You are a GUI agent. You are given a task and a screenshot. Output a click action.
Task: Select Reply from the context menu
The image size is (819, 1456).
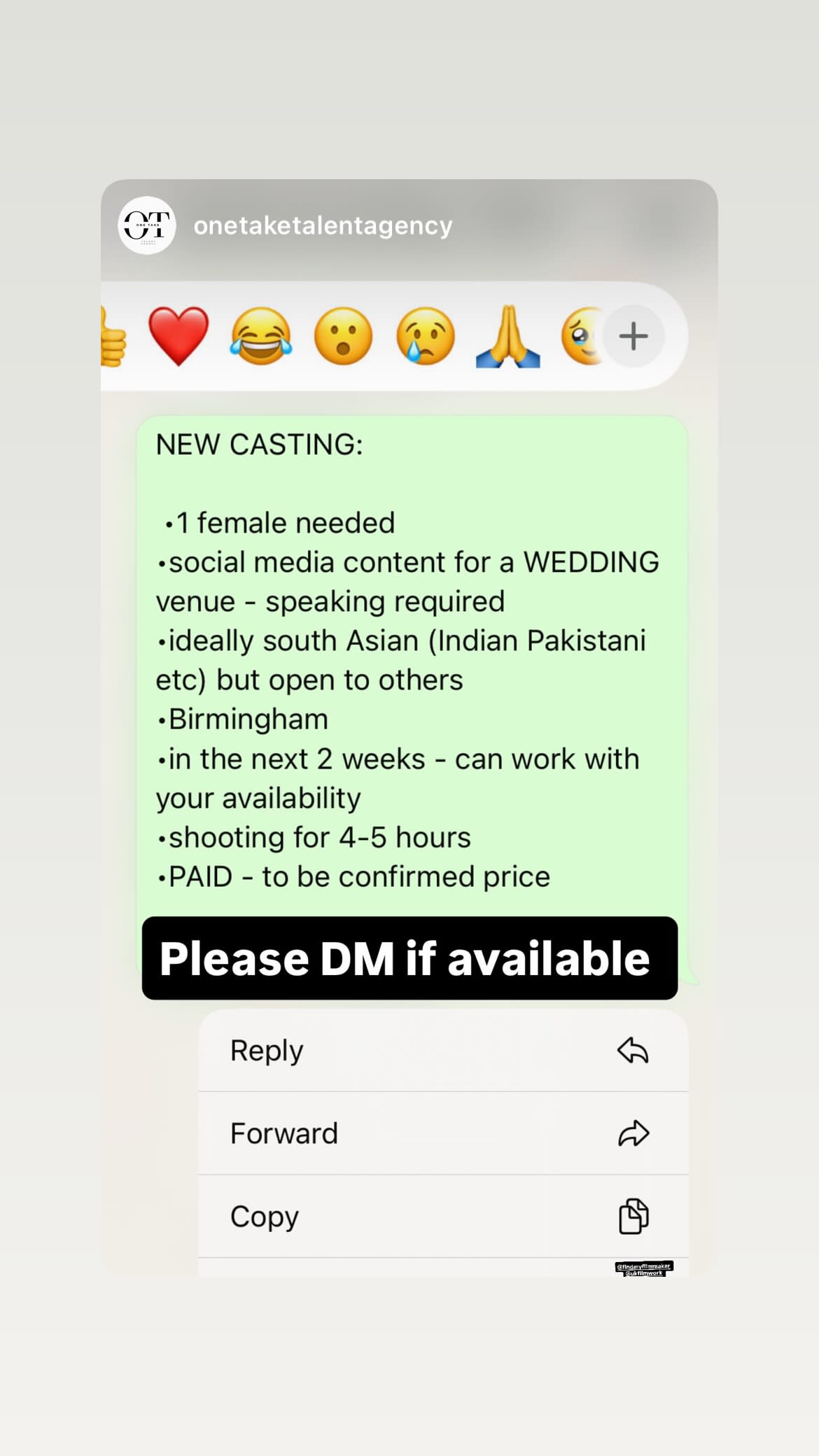coord(266,1050)
